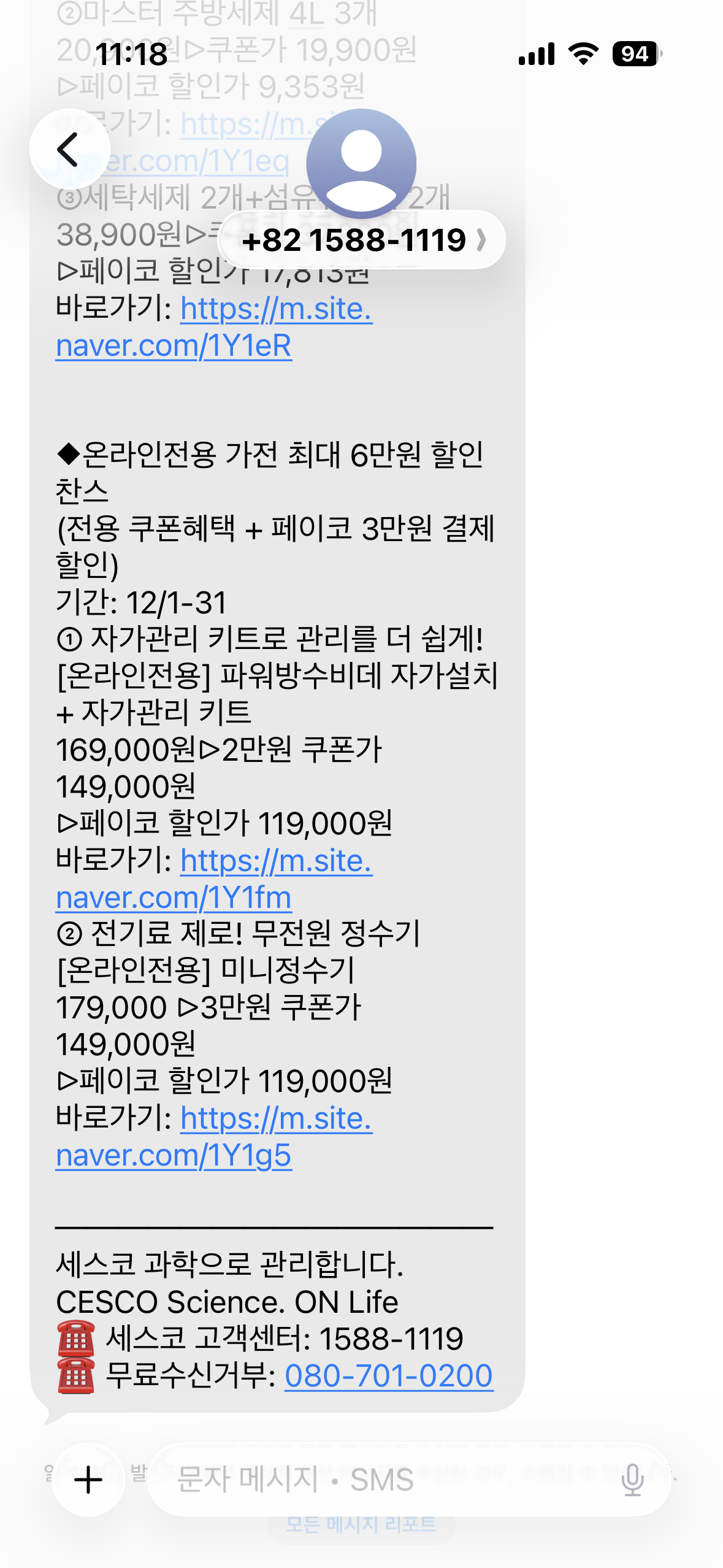Go back to the message list
The height and width of the screenshot is (1568, 723).
(x=69, y=149)
